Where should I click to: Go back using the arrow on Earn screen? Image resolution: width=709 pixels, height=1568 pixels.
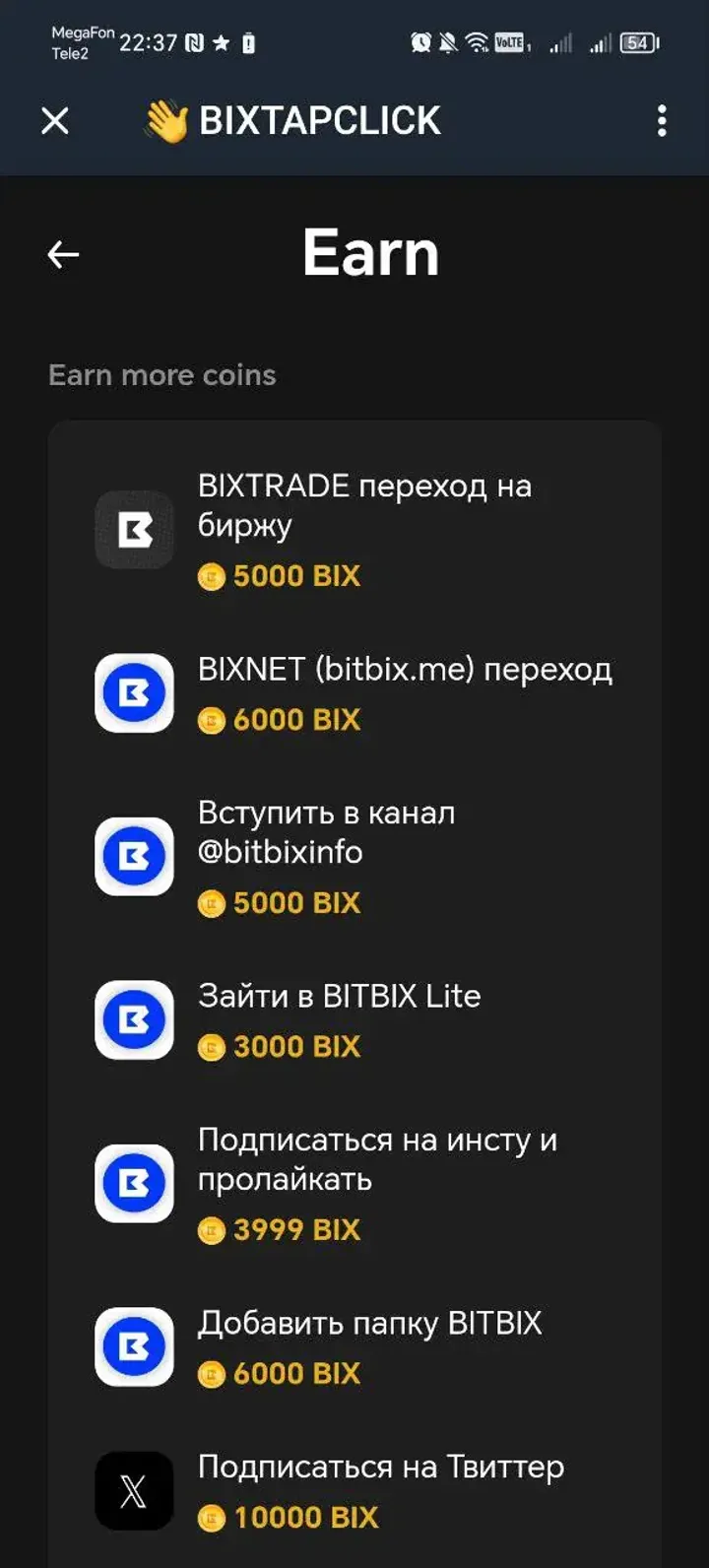point(63,254)
